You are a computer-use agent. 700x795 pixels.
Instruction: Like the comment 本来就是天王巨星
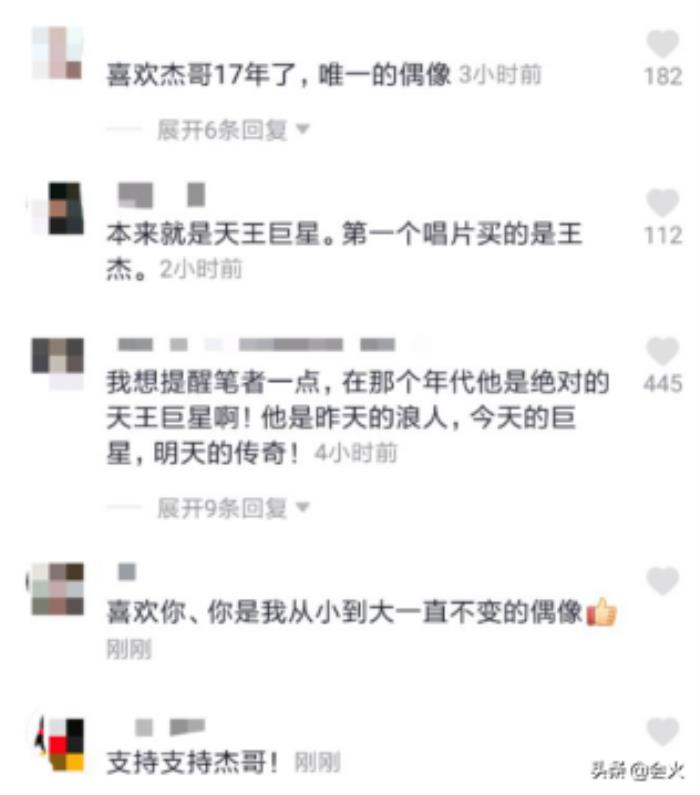[x=662, y=203]
